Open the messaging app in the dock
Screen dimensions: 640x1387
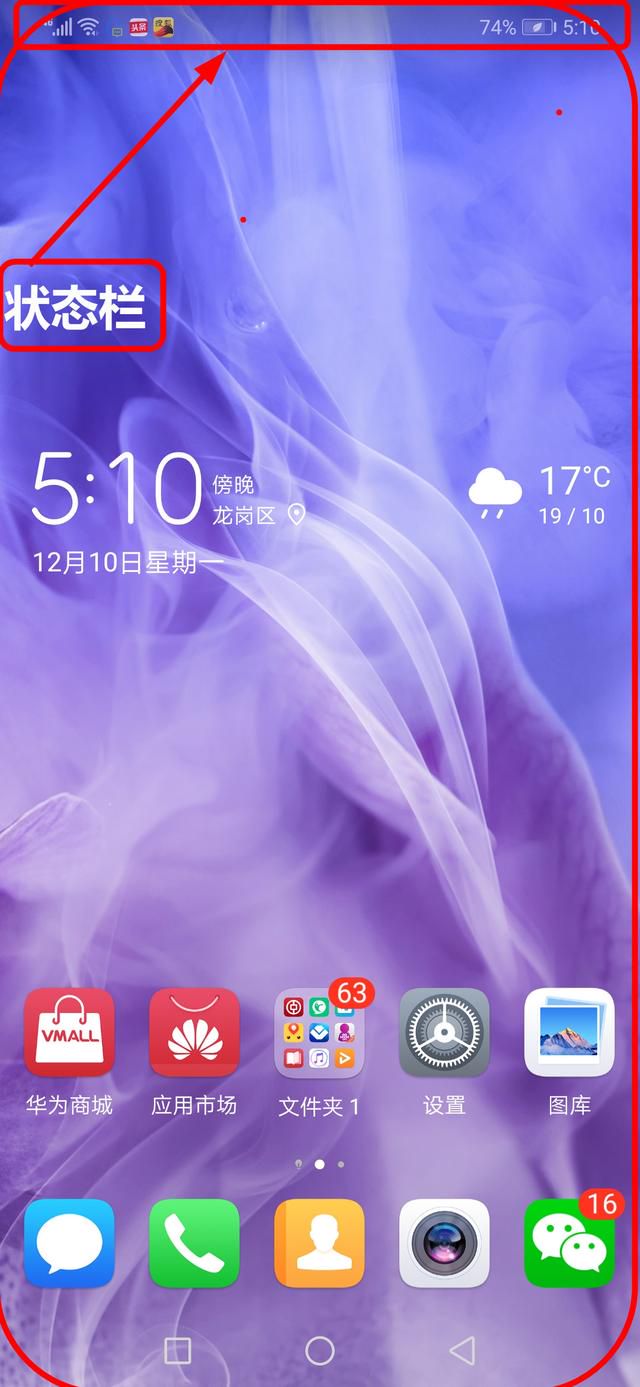[x=69, y=1244]
